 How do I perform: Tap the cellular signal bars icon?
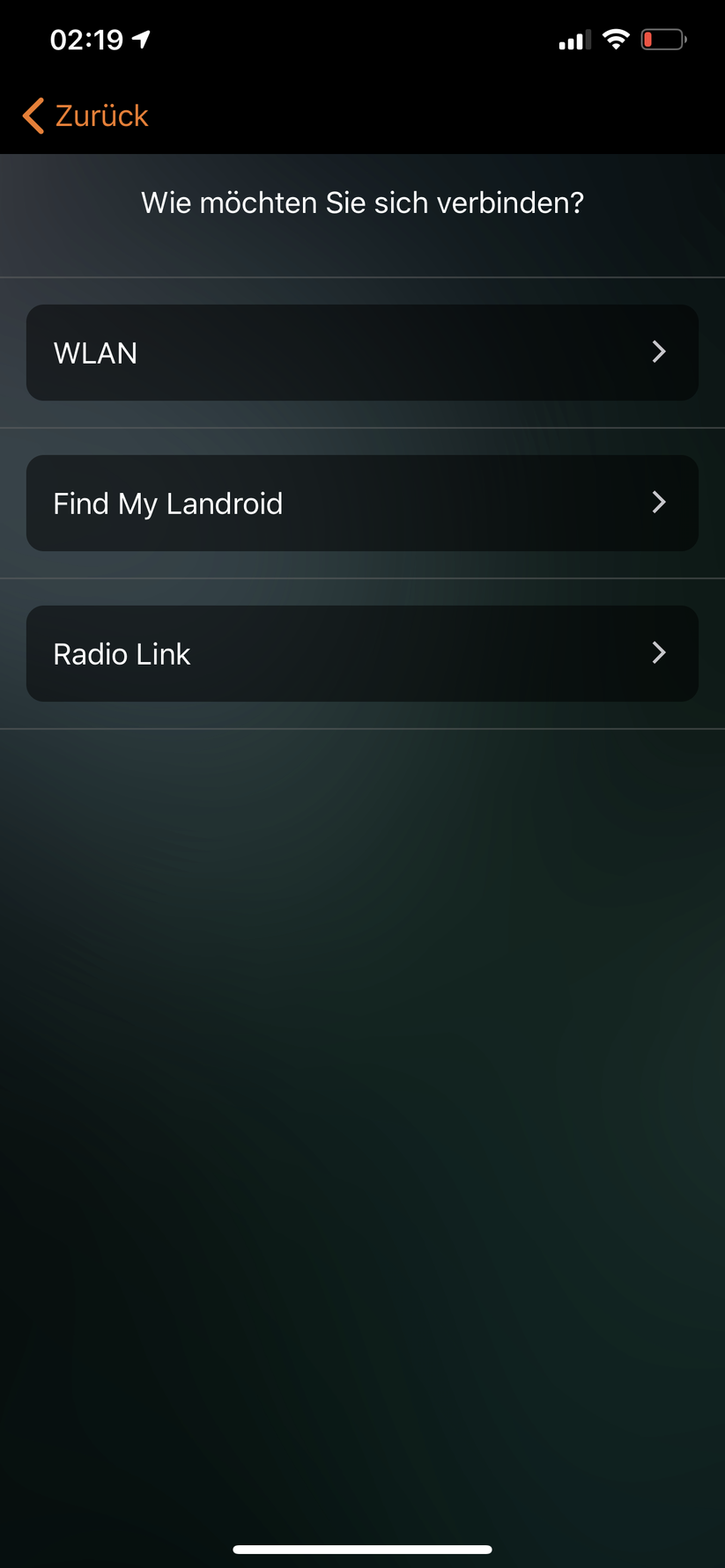tap(572, 39)
